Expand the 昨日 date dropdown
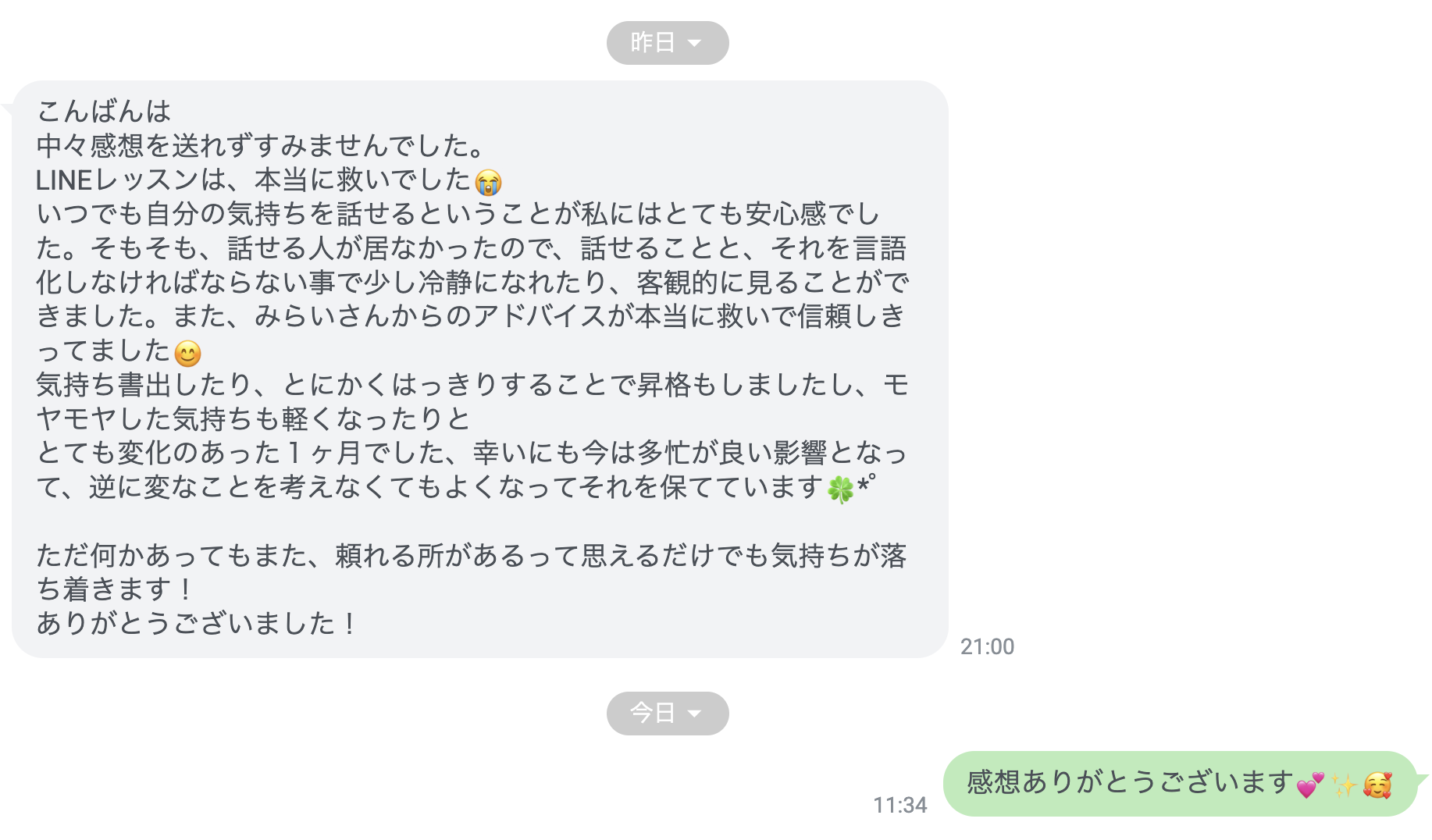 (668, 43)
